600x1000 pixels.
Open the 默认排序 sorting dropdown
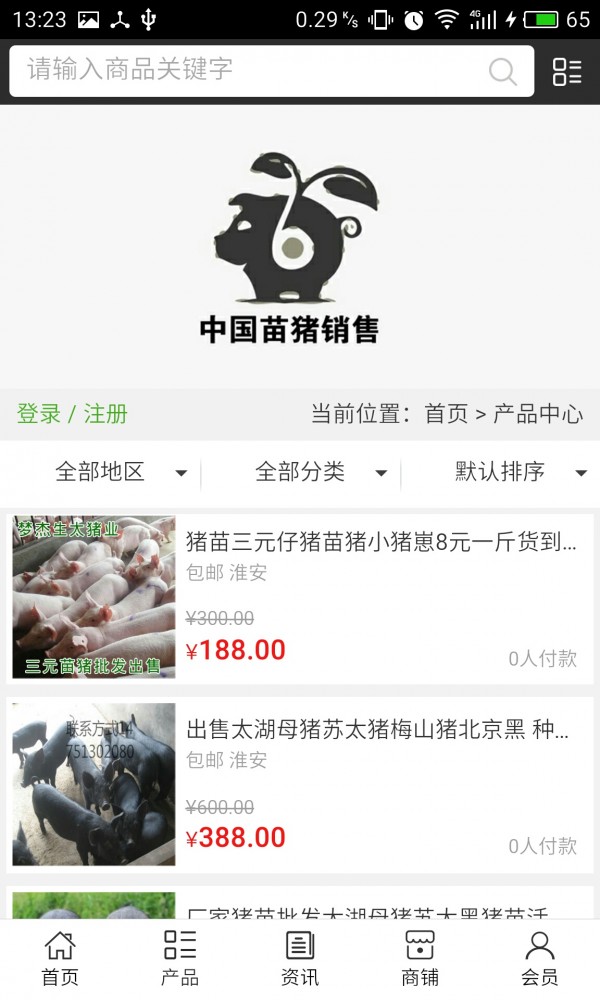tap(520, 472)
